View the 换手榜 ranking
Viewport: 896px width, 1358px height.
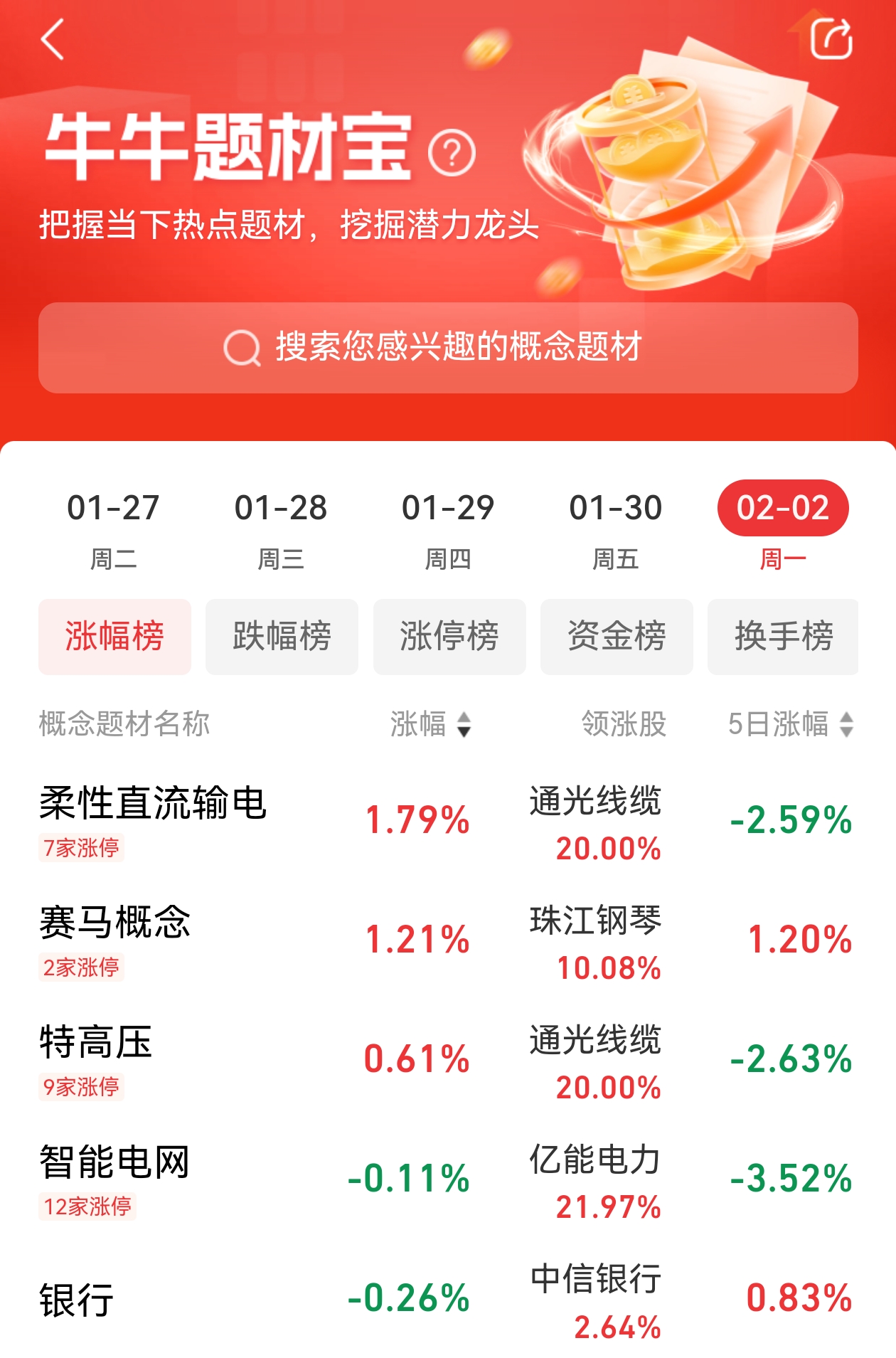(x=783, y=636)
